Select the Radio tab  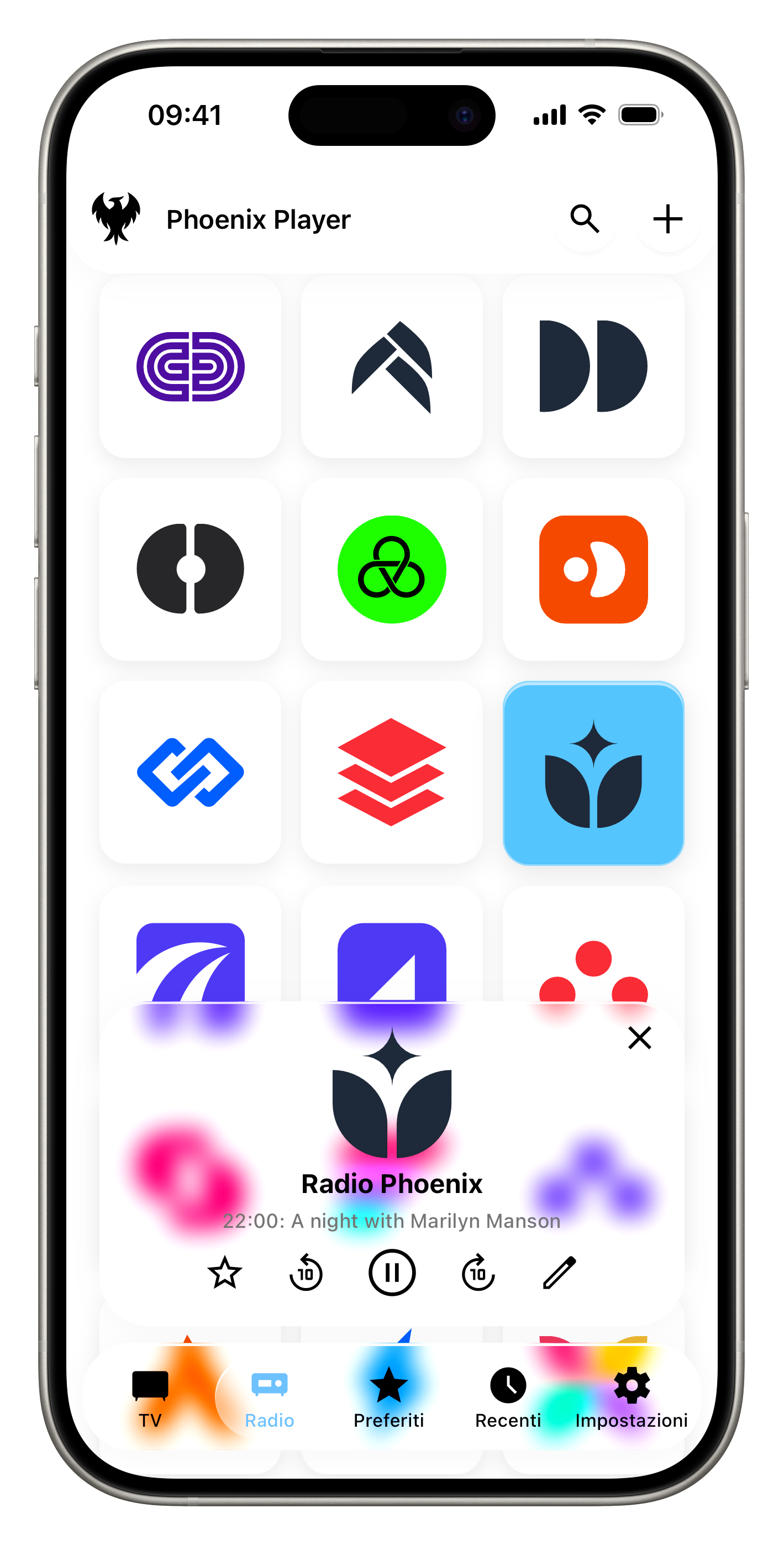(269, 1399)
